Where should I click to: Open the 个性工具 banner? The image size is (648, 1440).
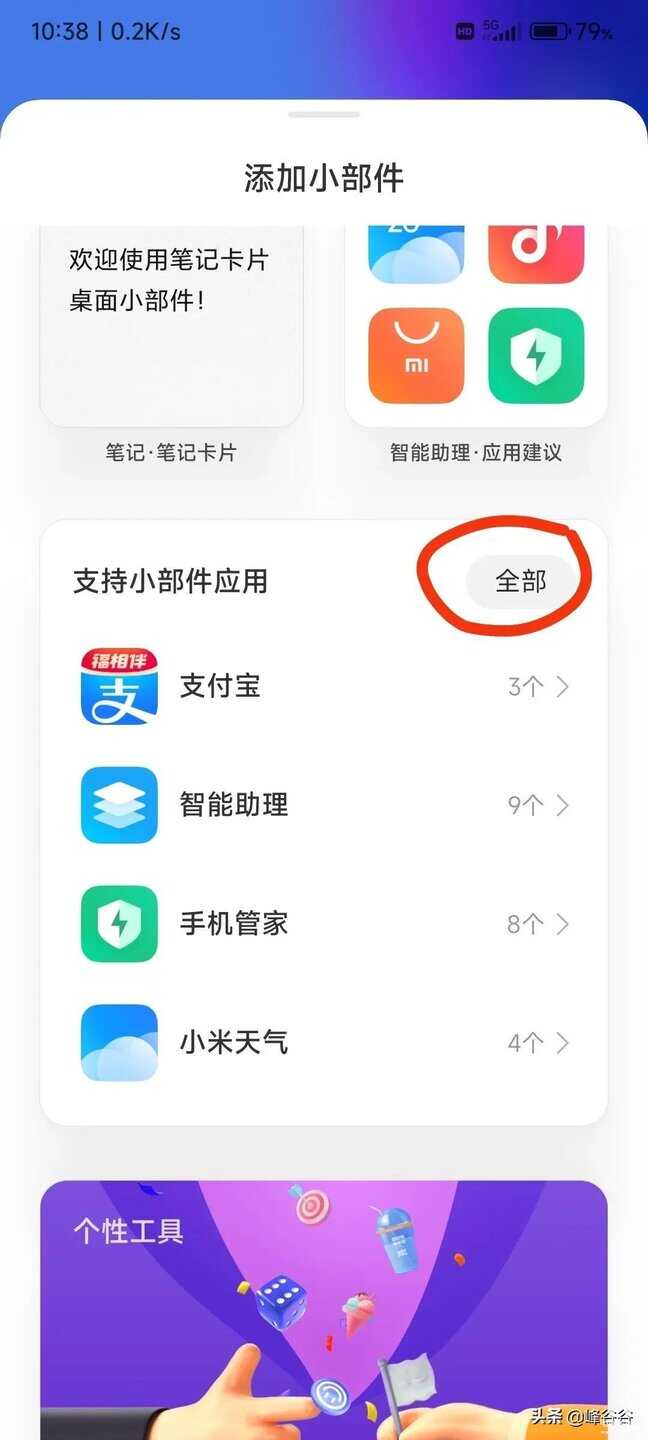point(323,1310)
